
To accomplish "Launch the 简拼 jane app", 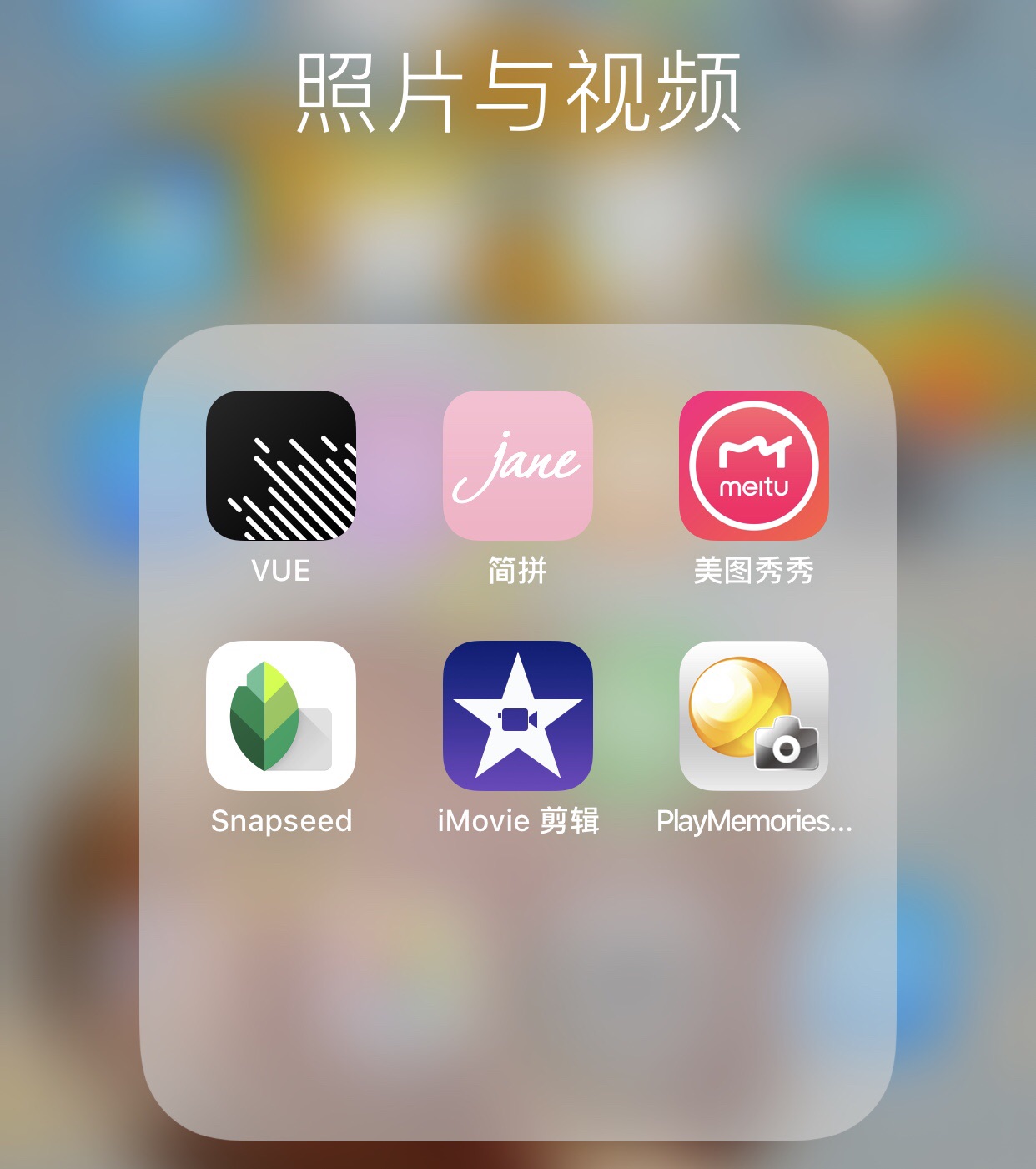I will click(x=517, y=466).
